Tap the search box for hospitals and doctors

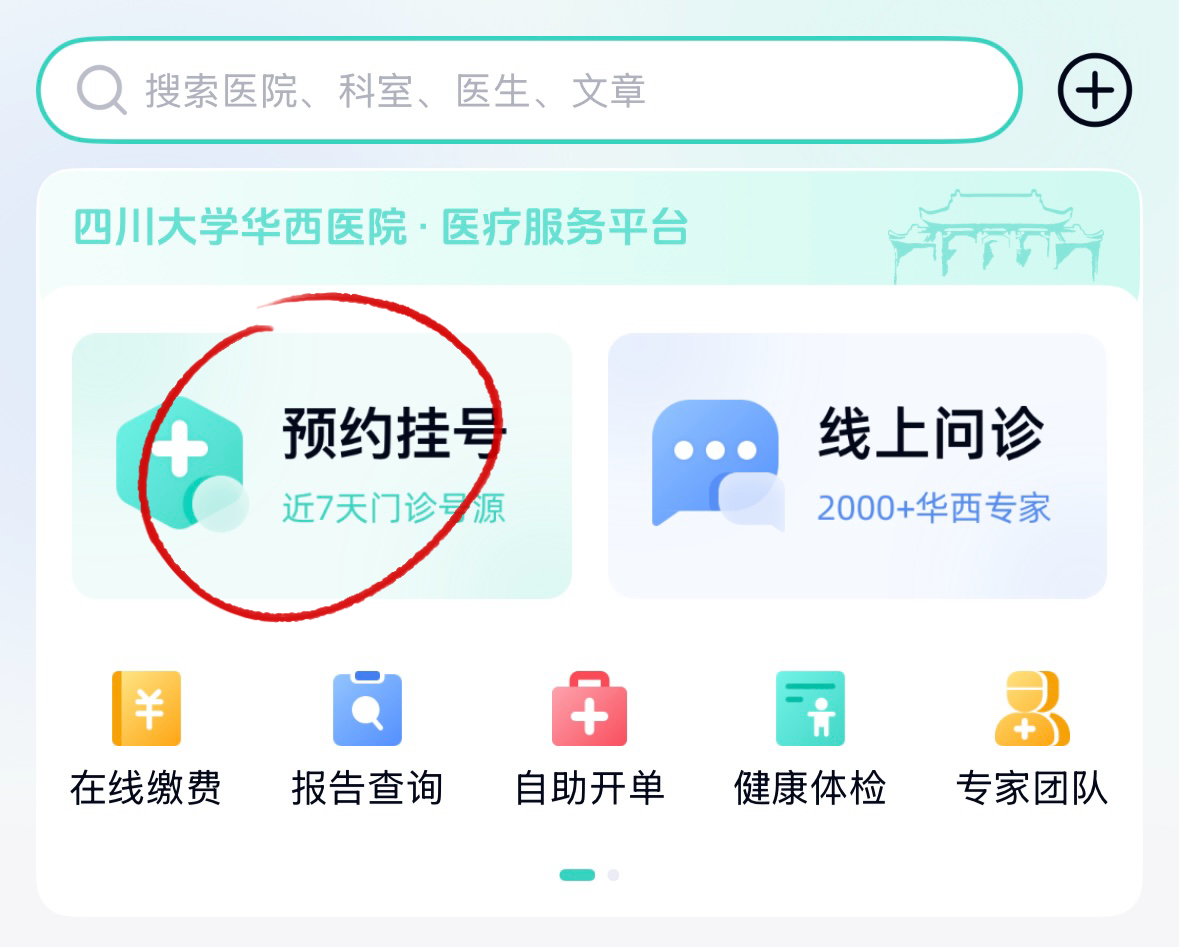[x=528, y=91]
